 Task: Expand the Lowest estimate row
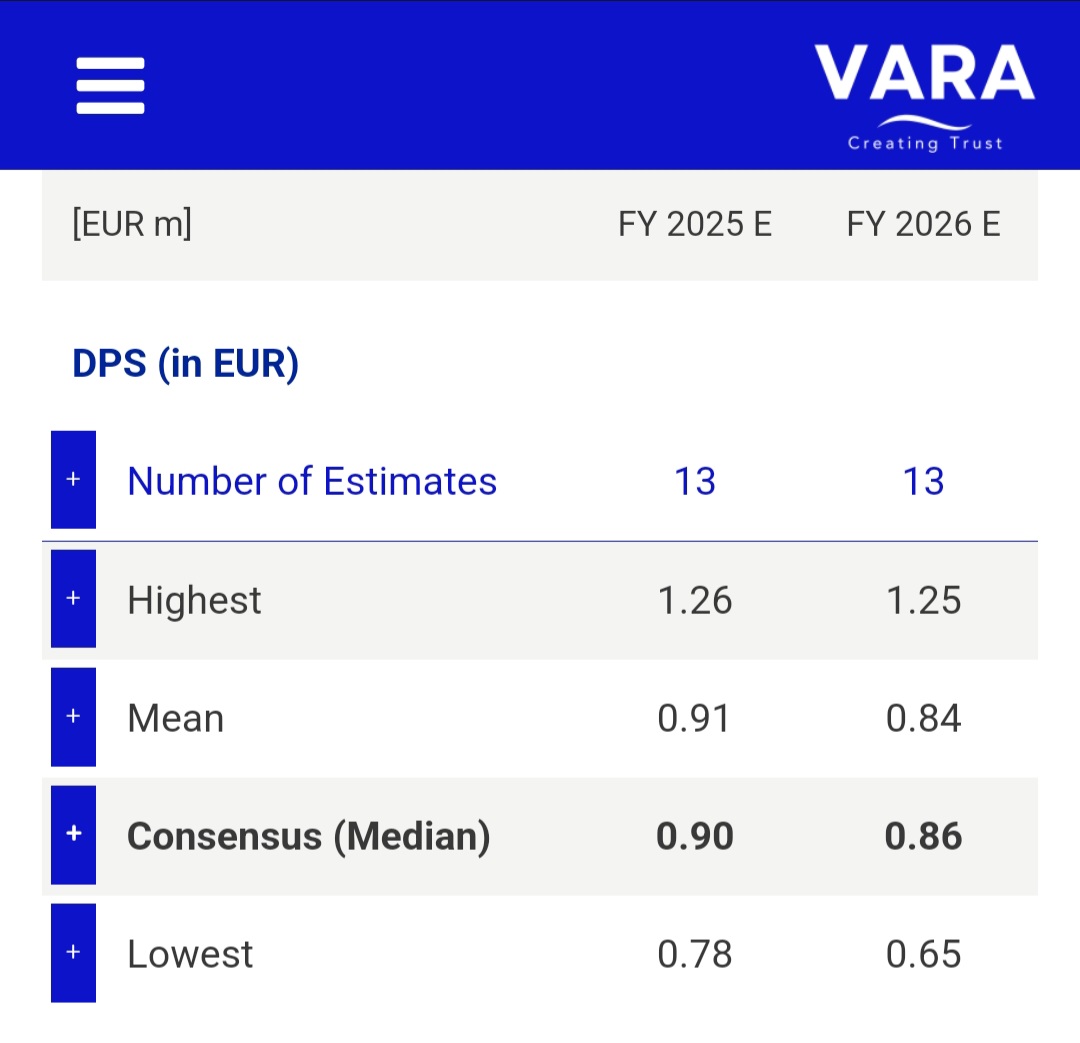tap(73, 953)
